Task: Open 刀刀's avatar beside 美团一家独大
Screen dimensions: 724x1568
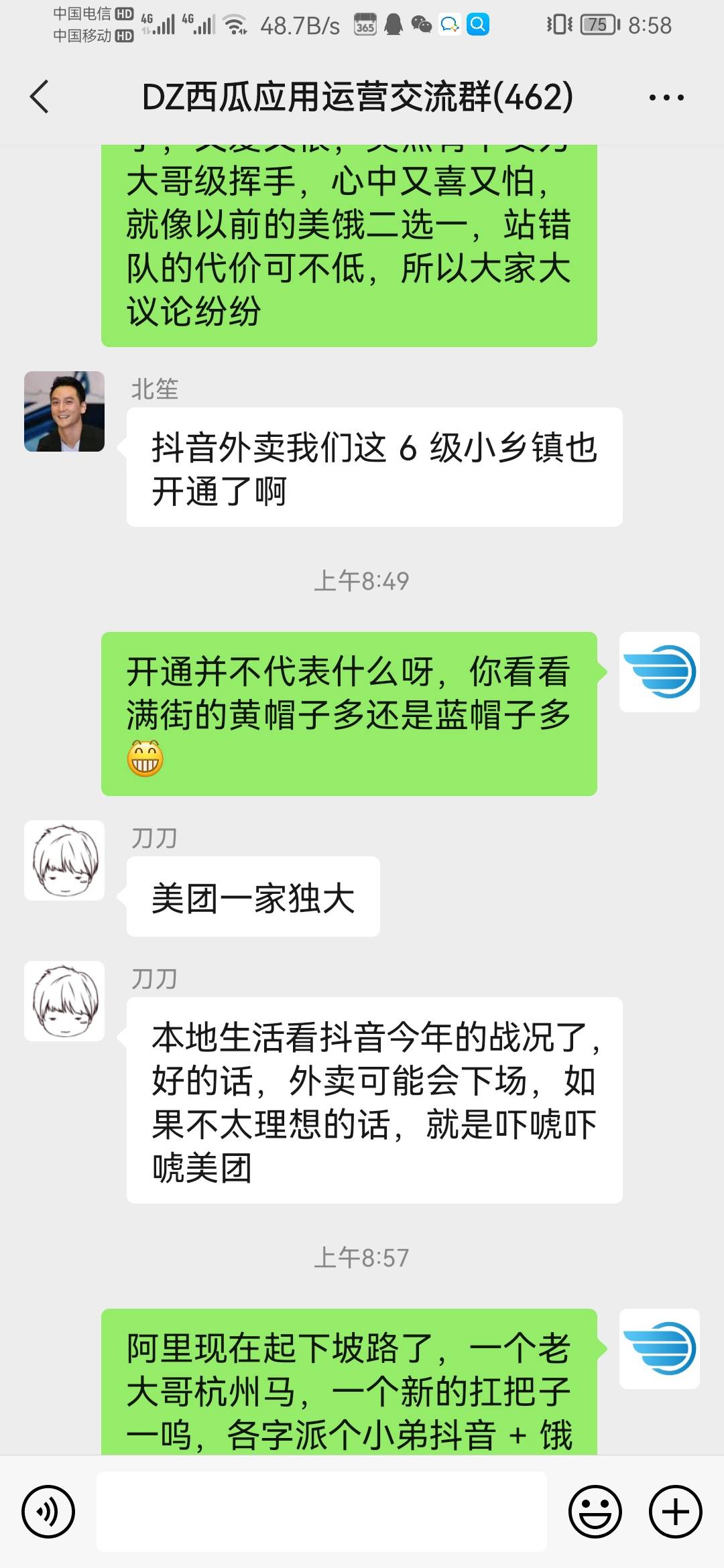Action: (64, 860)
